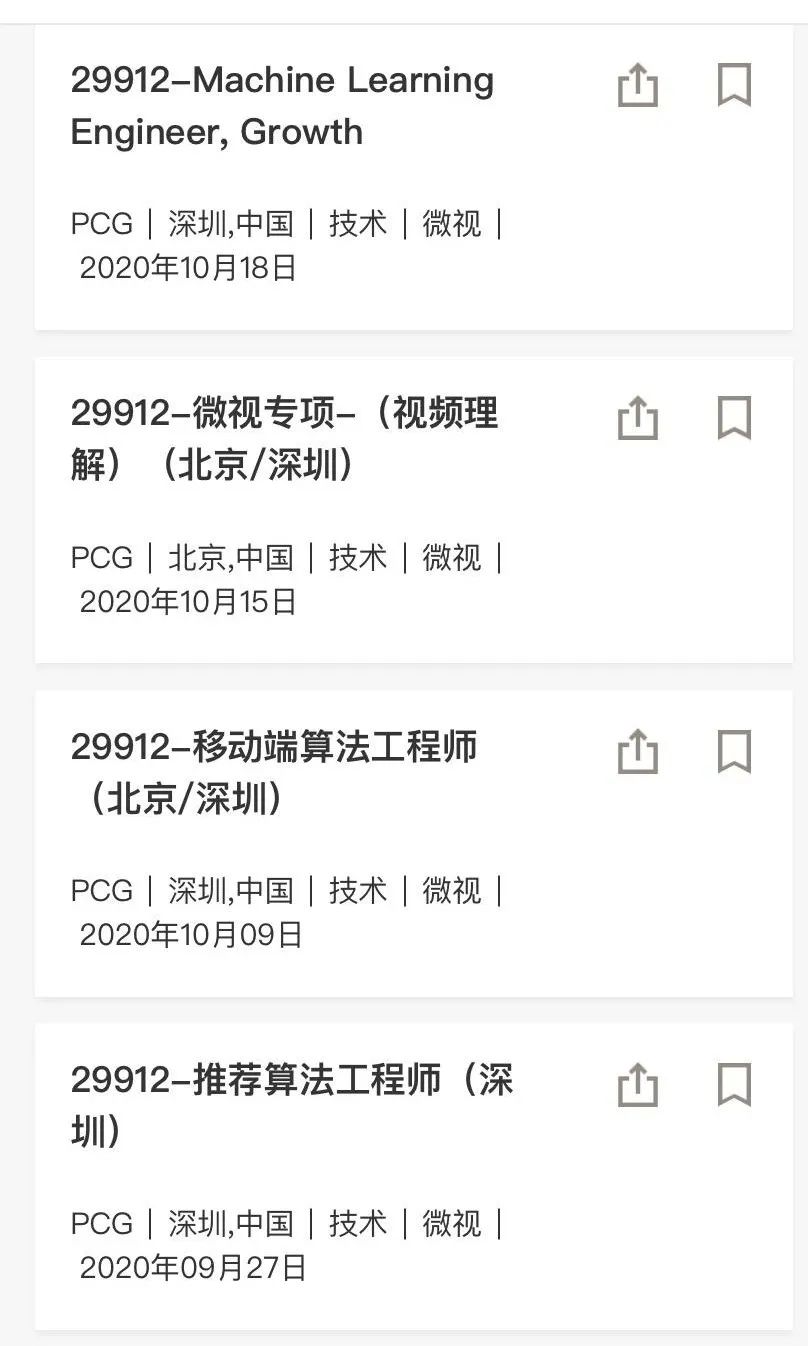
Task: Bookmark the Machine Learning Engineer, Growth job
Action: tap(734, 85)
